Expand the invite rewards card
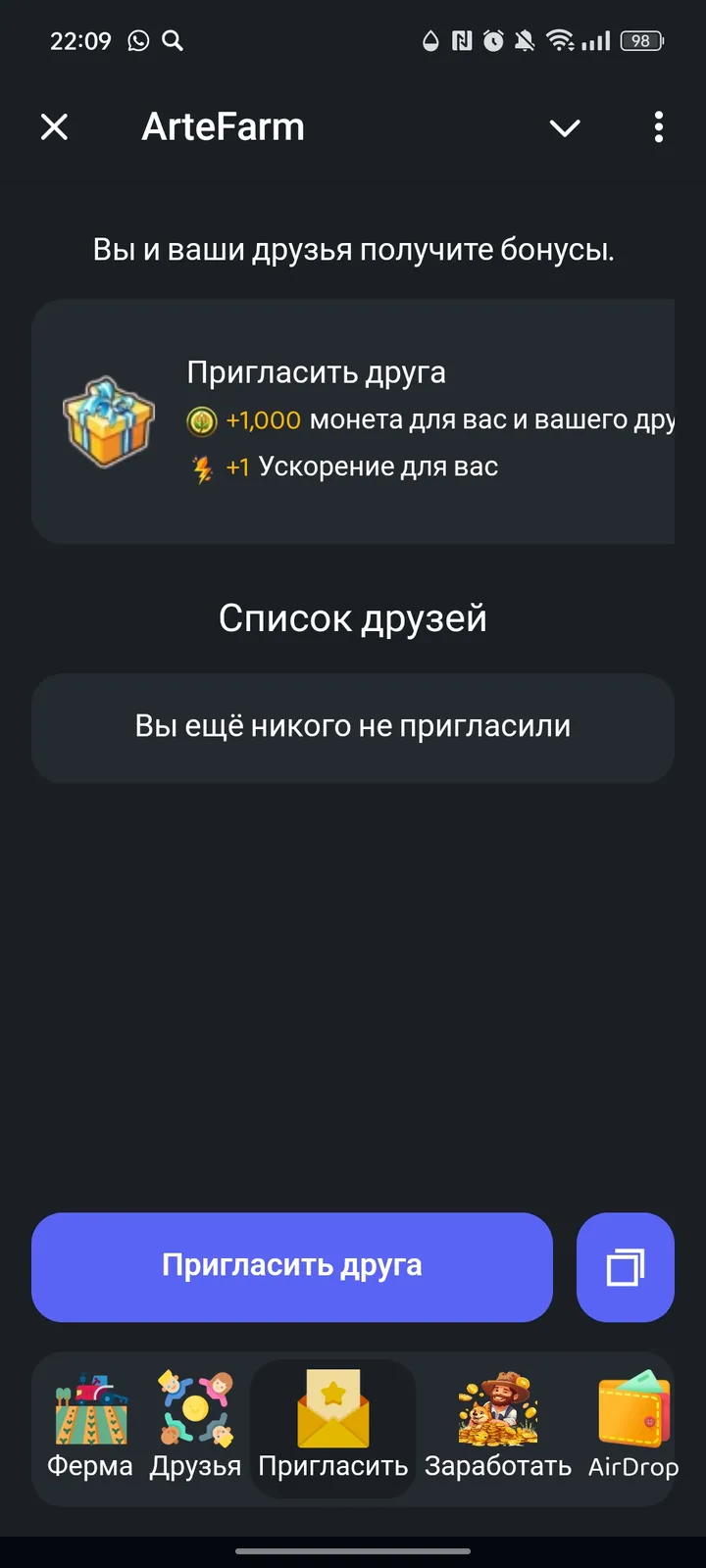This screenshot has width=706, height=1568. click(x=353, y=421)
